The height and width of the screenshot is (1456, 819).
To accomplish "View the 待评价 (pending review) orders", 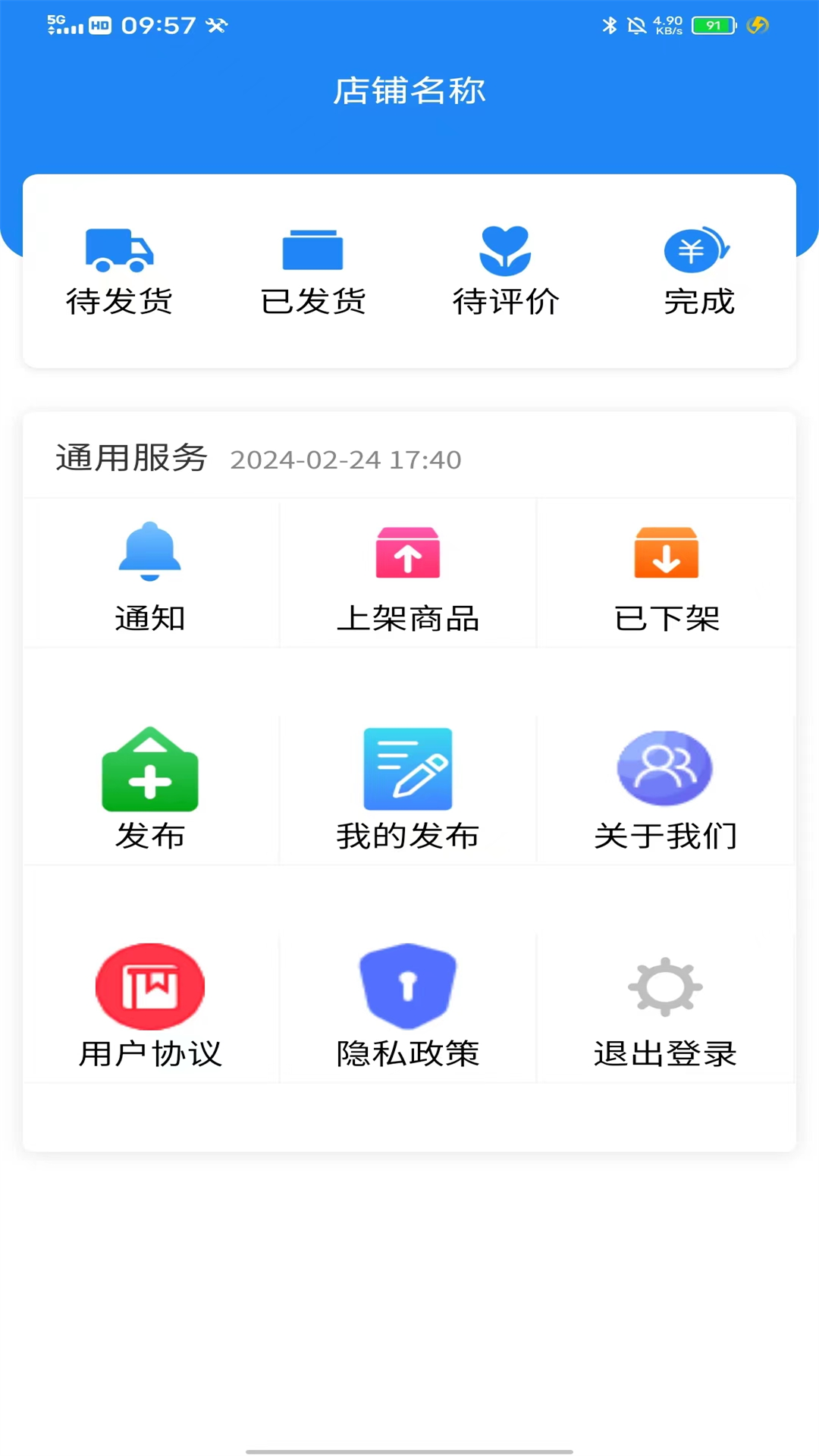I will (505, 269).
